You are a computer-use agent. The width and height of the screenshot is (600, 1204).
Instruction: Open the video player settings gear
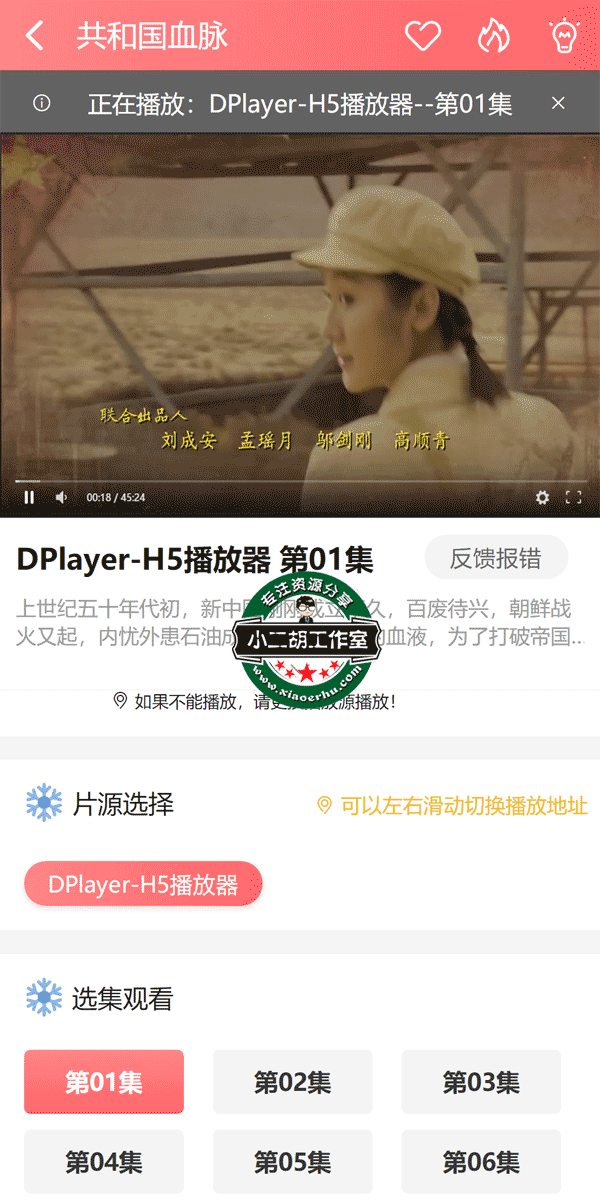(542, 497)
